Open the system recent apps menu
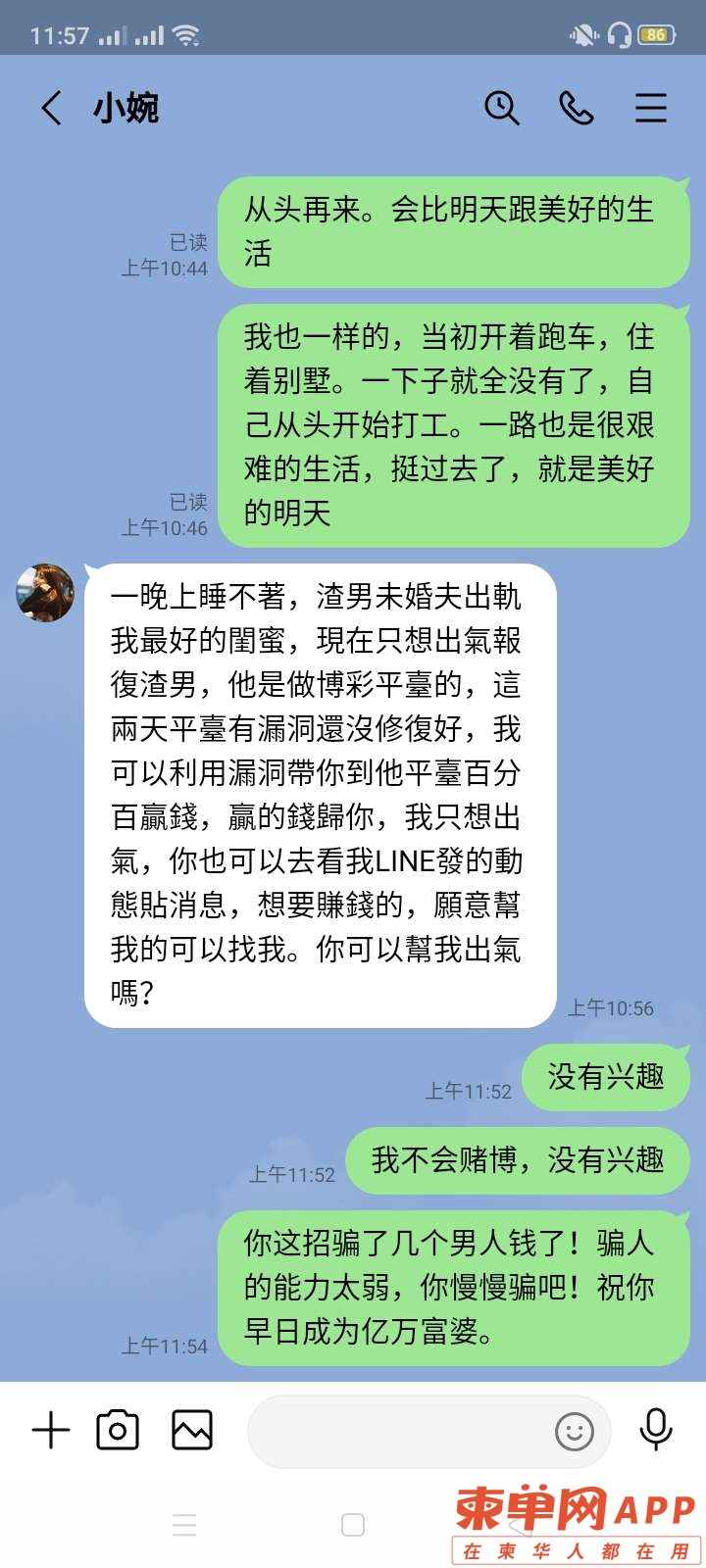Viewport: 706px width, 1568px height. point(184,1525)
